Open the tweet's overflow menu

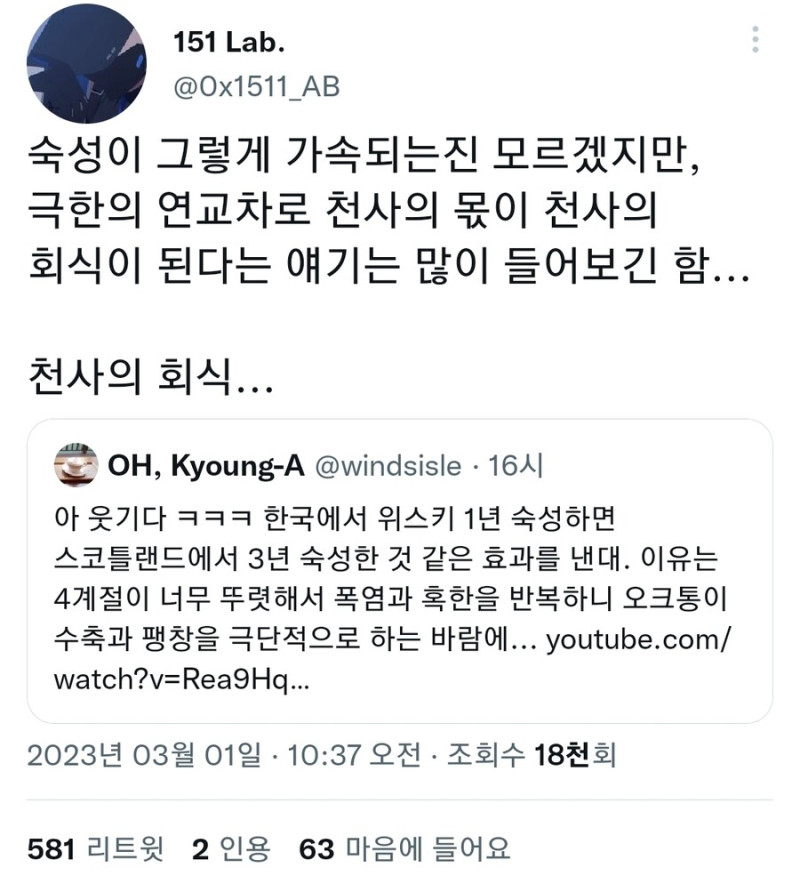coord(755,40)
